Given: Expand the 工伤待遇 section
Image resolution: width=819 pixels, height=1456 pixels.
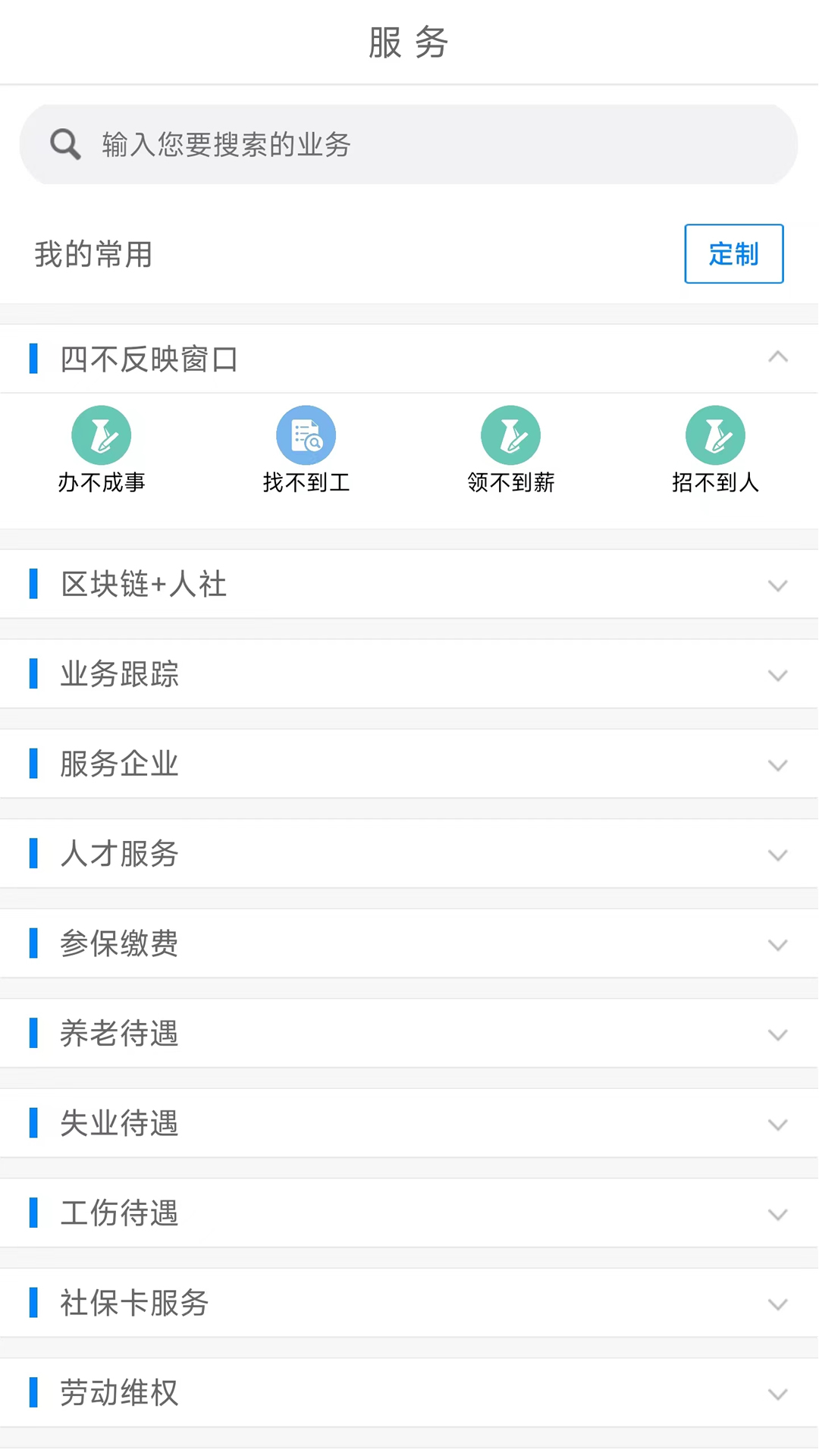Looking at the screenshot, I should (778, 1214).
